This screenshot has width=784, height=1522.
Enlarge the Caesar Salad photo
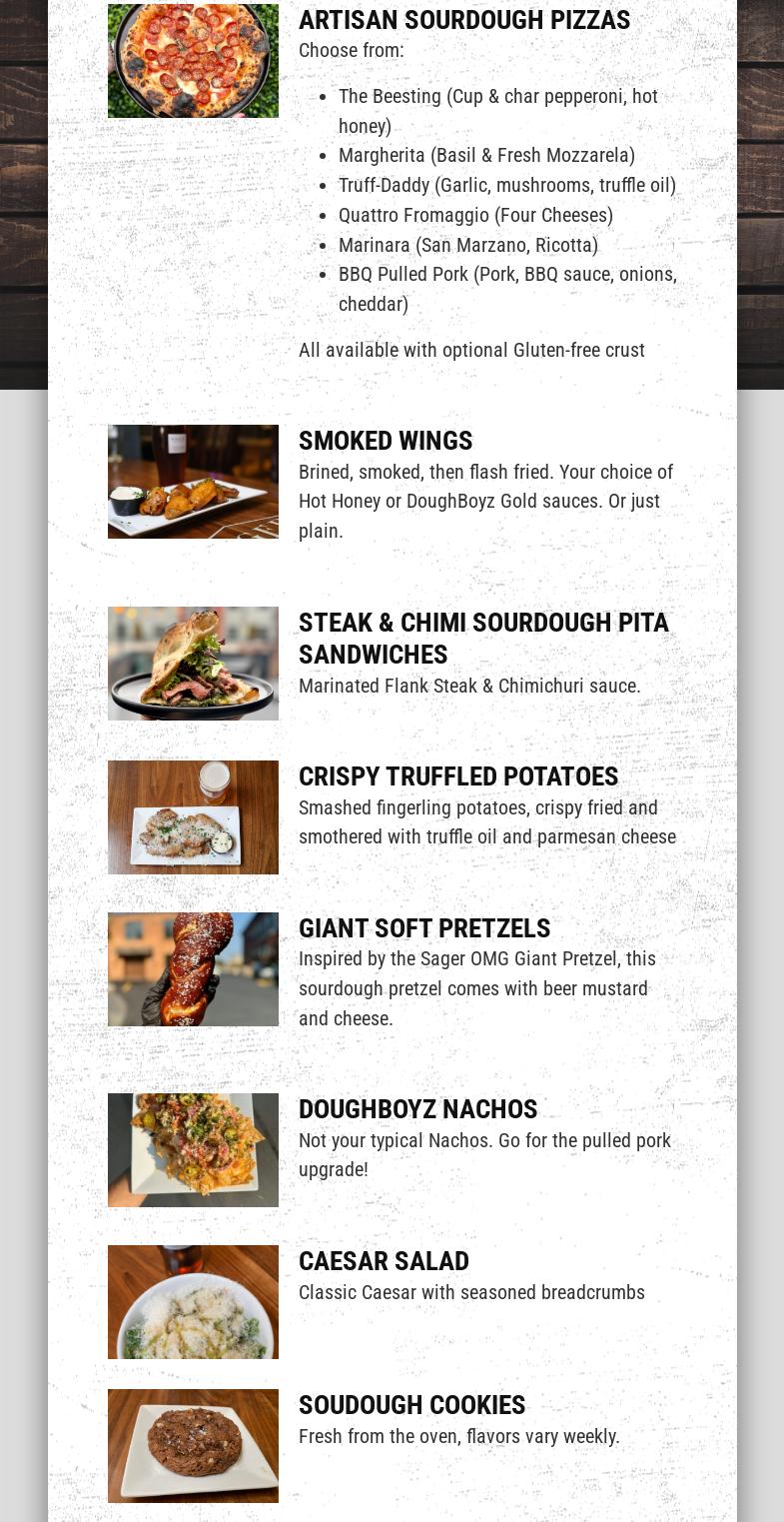pyautogui.click(x=193, y=1302)
